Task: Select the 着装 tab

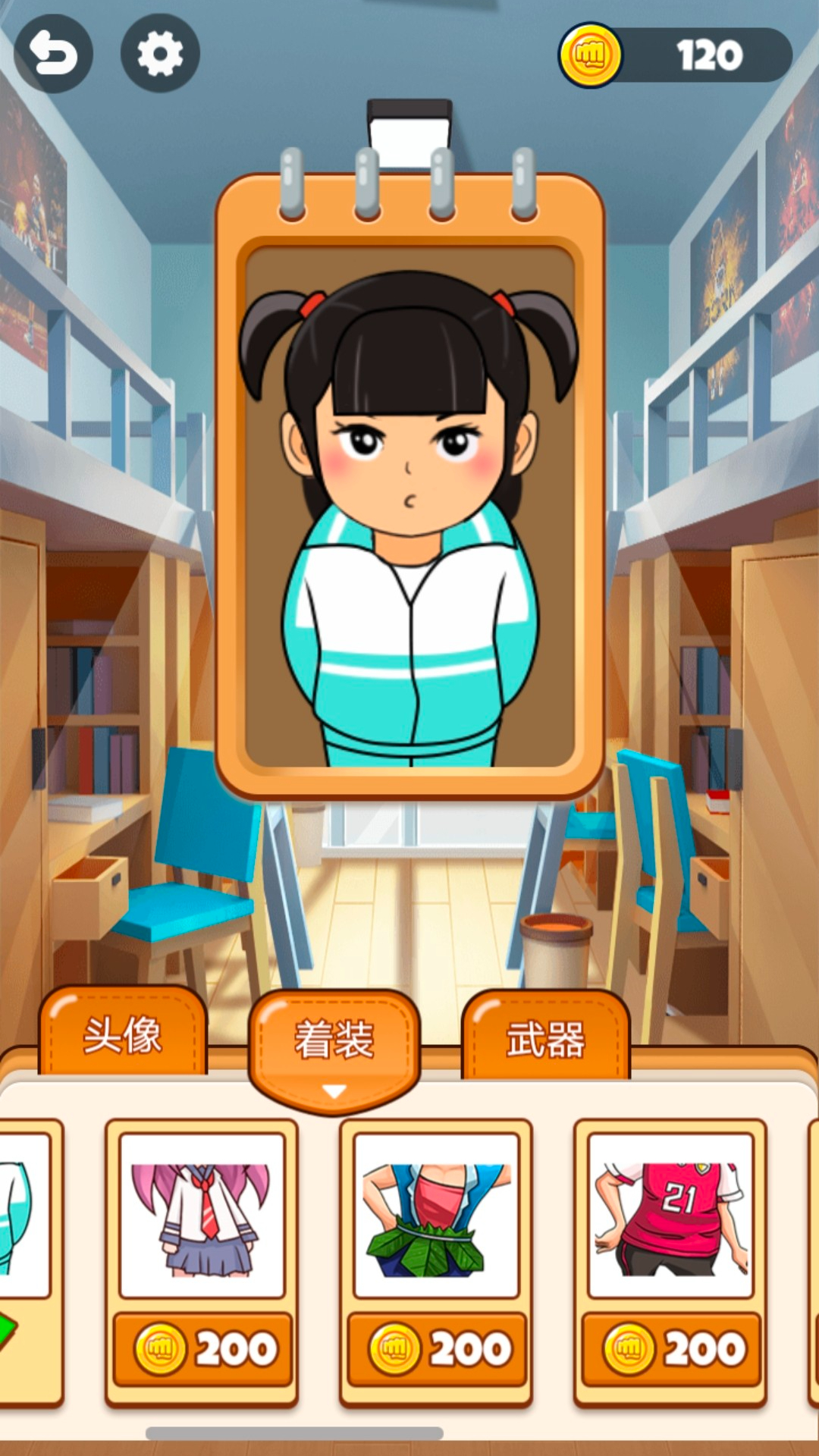Action: coord(334,1040)
